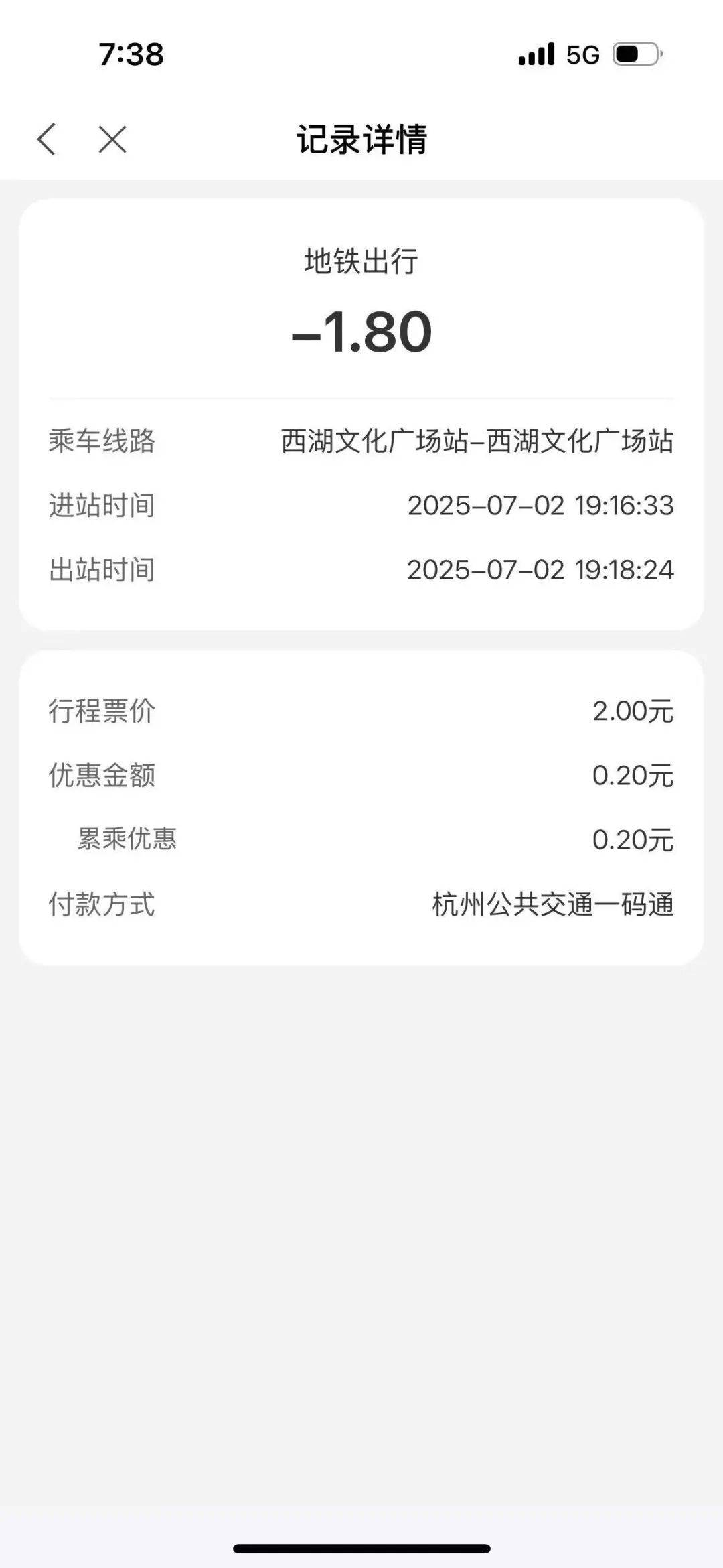Tap the 优惠金额 0.20元 row
723x1568 pixels.
[361, 773]
